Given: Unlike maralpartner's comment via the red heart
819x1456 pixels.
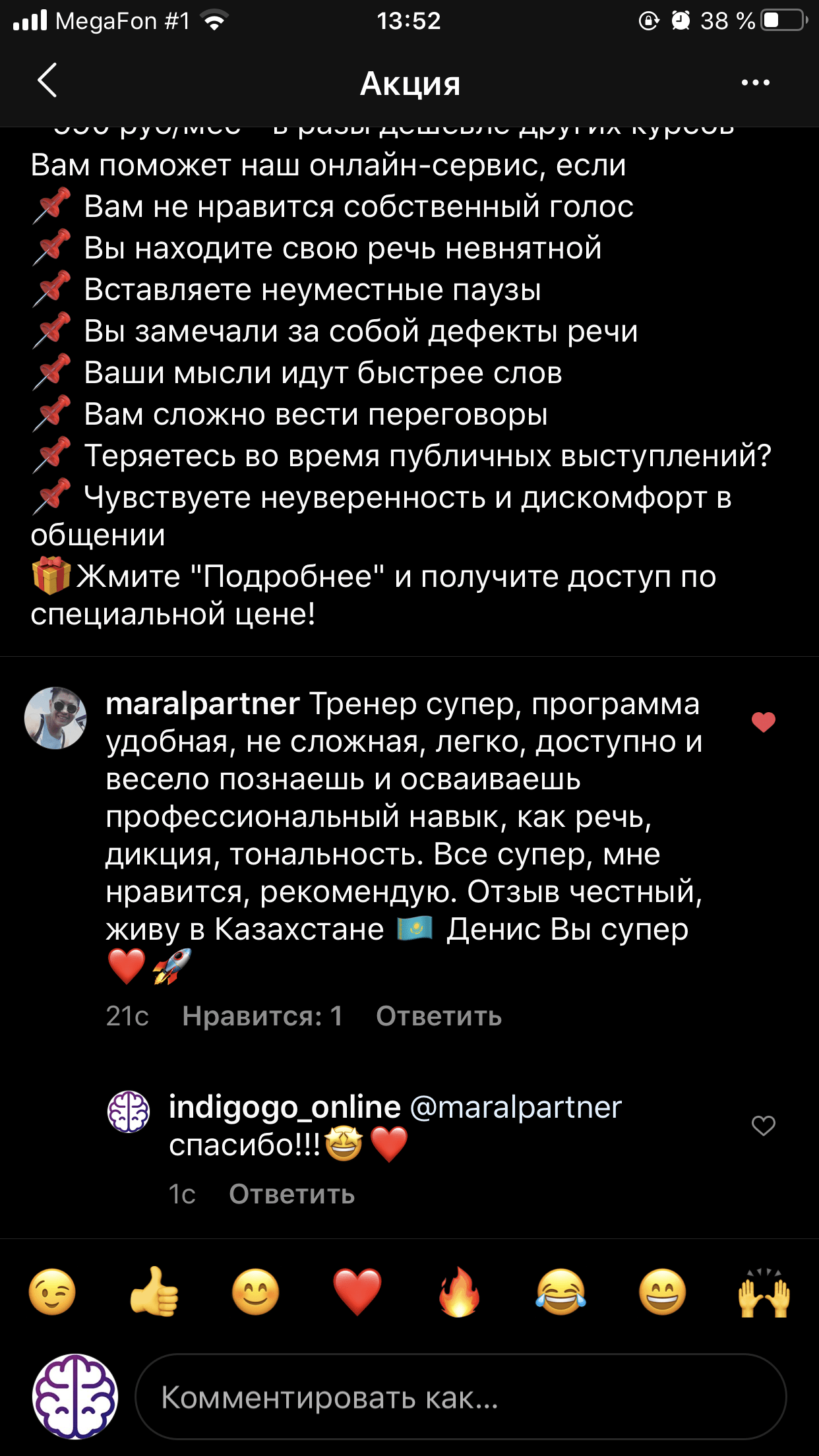Looking at the screenshot, I should [763, 722].
